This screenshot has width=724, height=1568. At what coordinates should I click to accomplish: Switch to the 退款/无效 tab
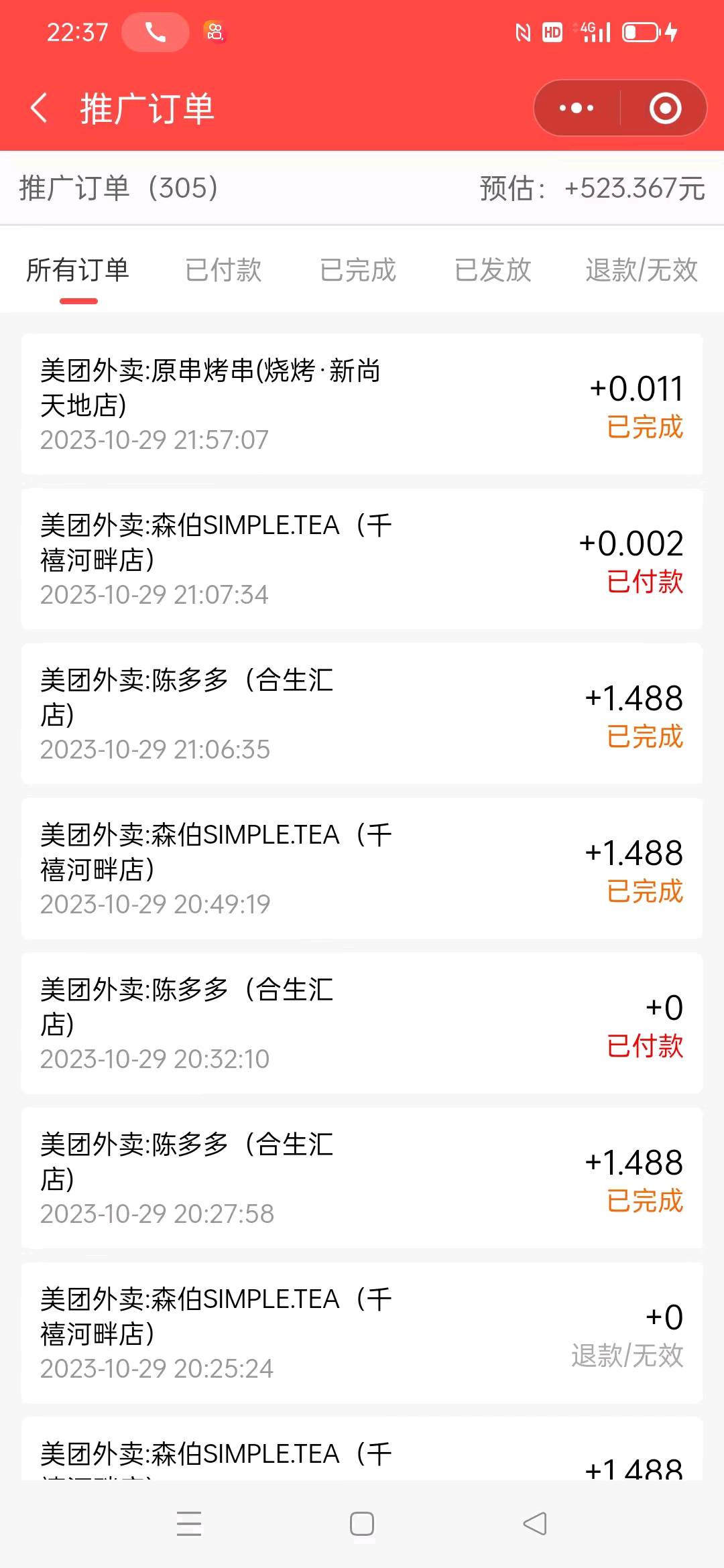click(x=642, y=271)
